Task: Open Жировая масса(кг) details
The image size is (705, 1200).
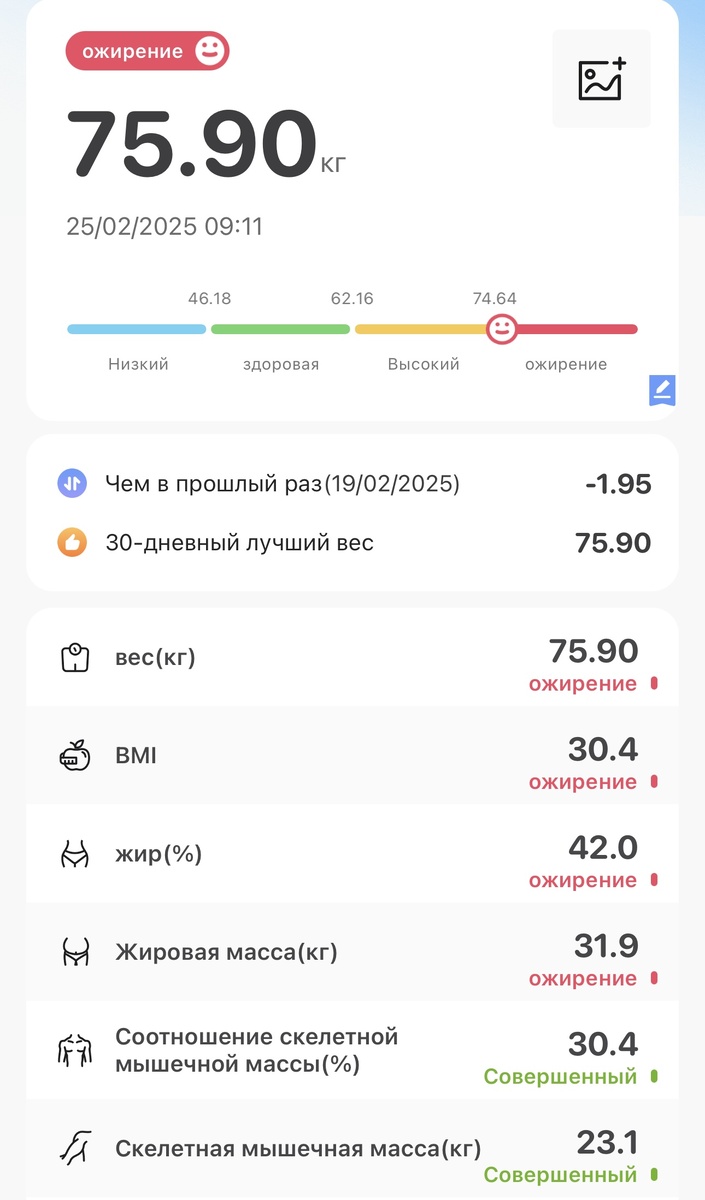Action: (352, 952)
